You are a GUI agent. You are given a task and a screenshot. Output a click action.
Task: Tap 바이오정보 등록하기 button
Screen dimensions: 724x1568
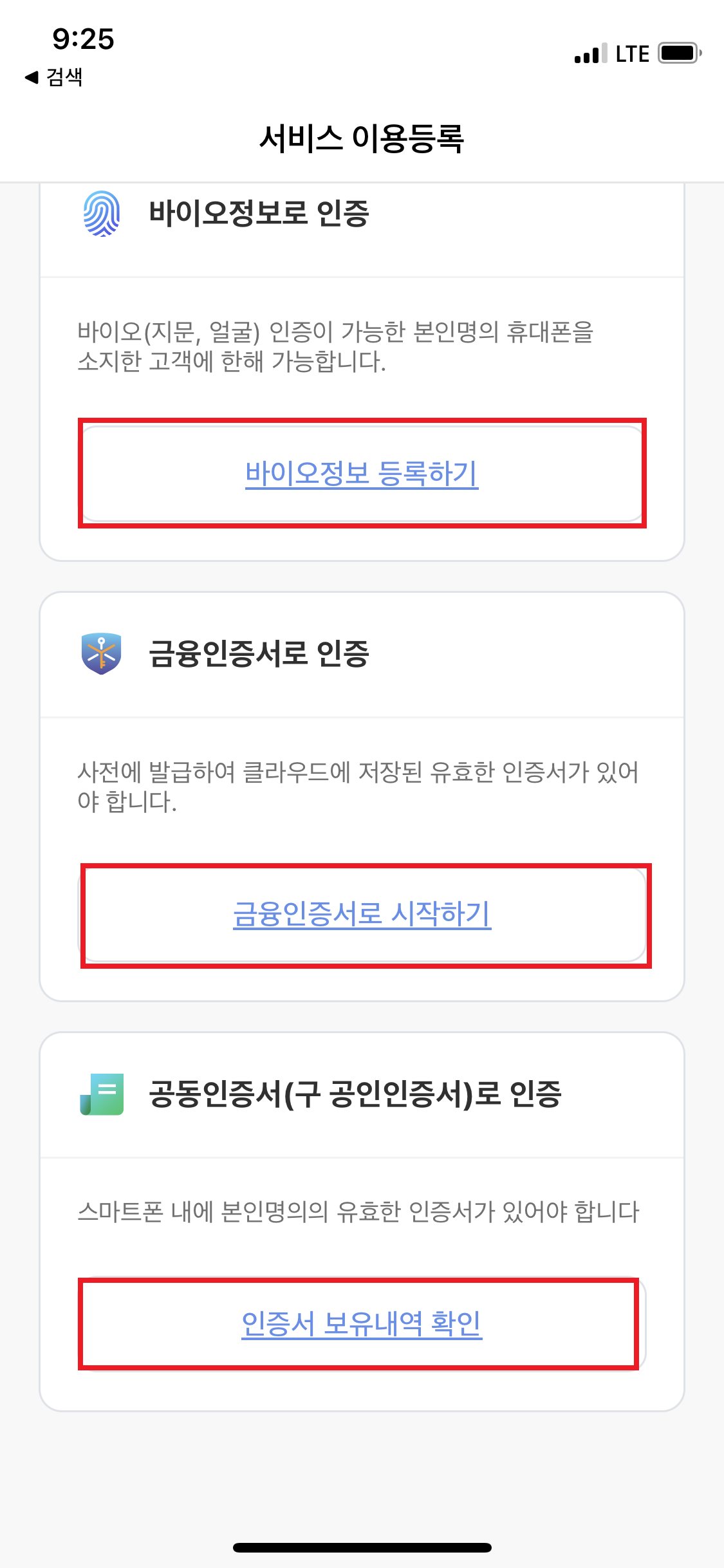362,474
